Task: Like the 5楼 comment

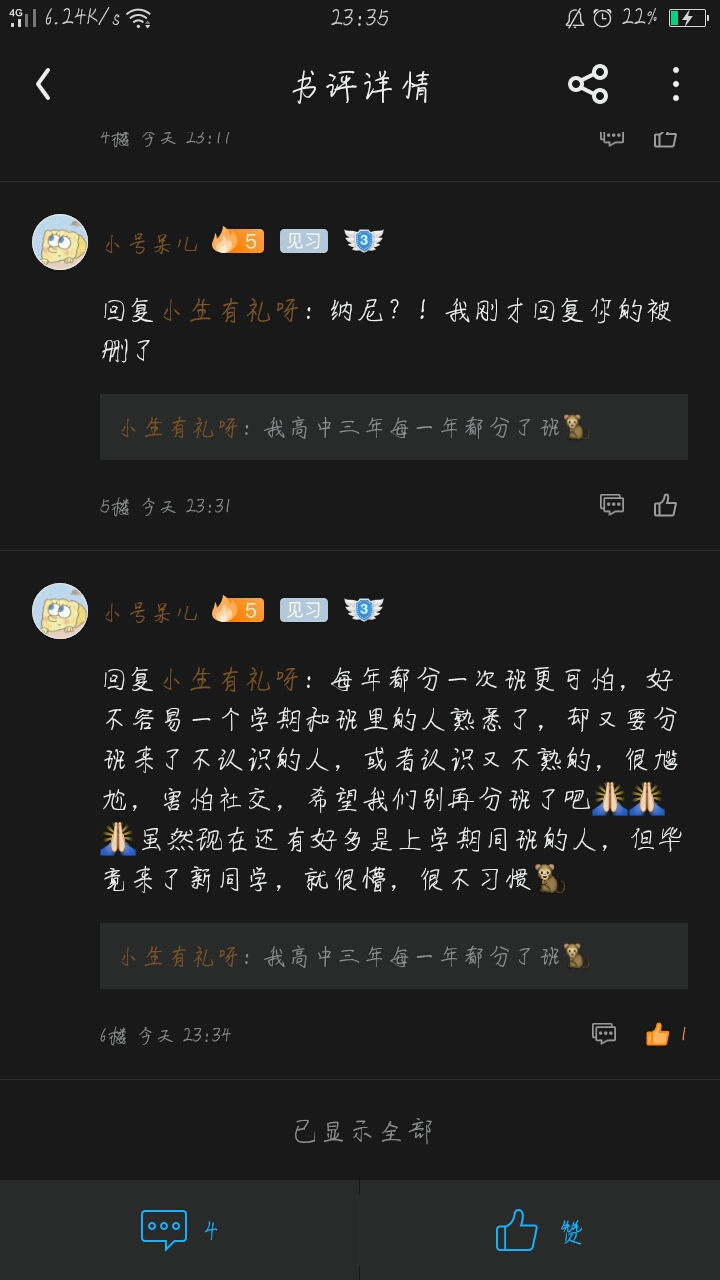Action: pyautogui.click(x=665, y=505)
